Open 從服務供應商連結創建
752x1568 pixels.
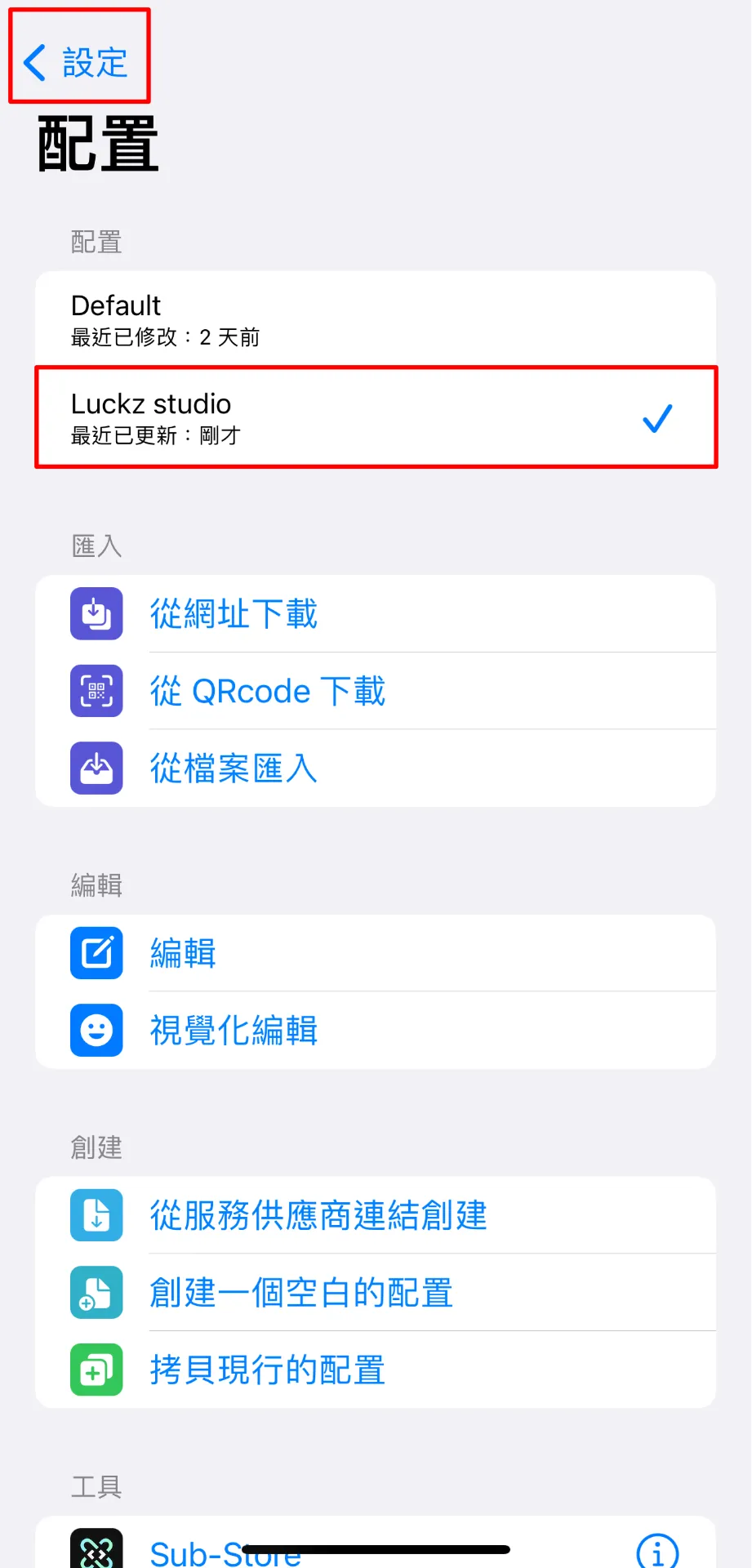(318, 1215)
